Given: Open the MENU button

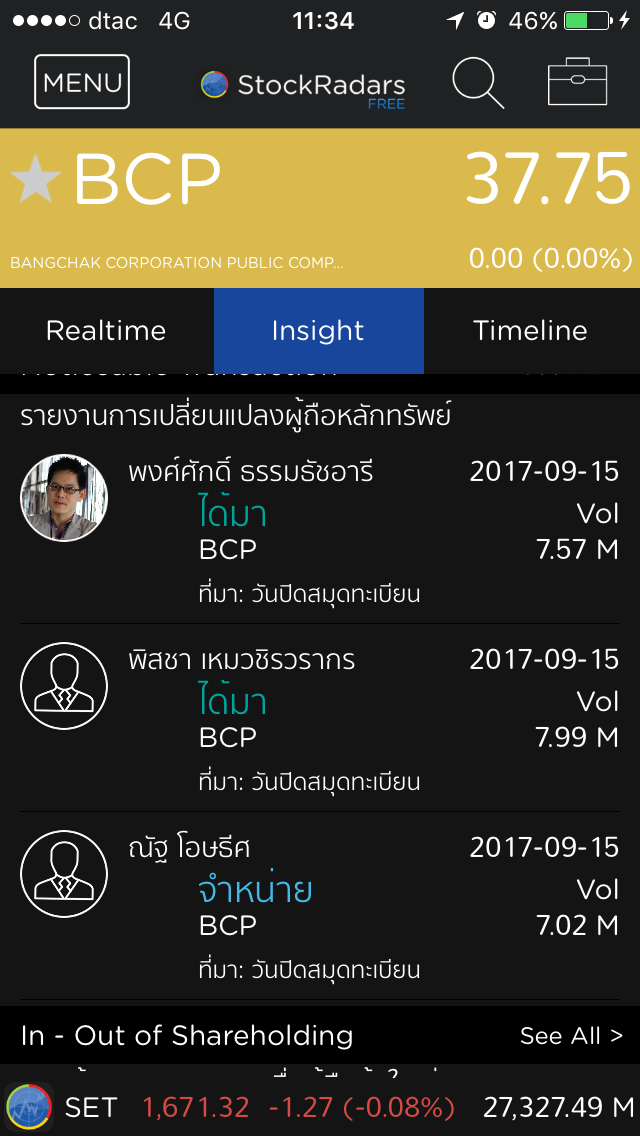Looking at the screenshot, I should tap(82, 81).
